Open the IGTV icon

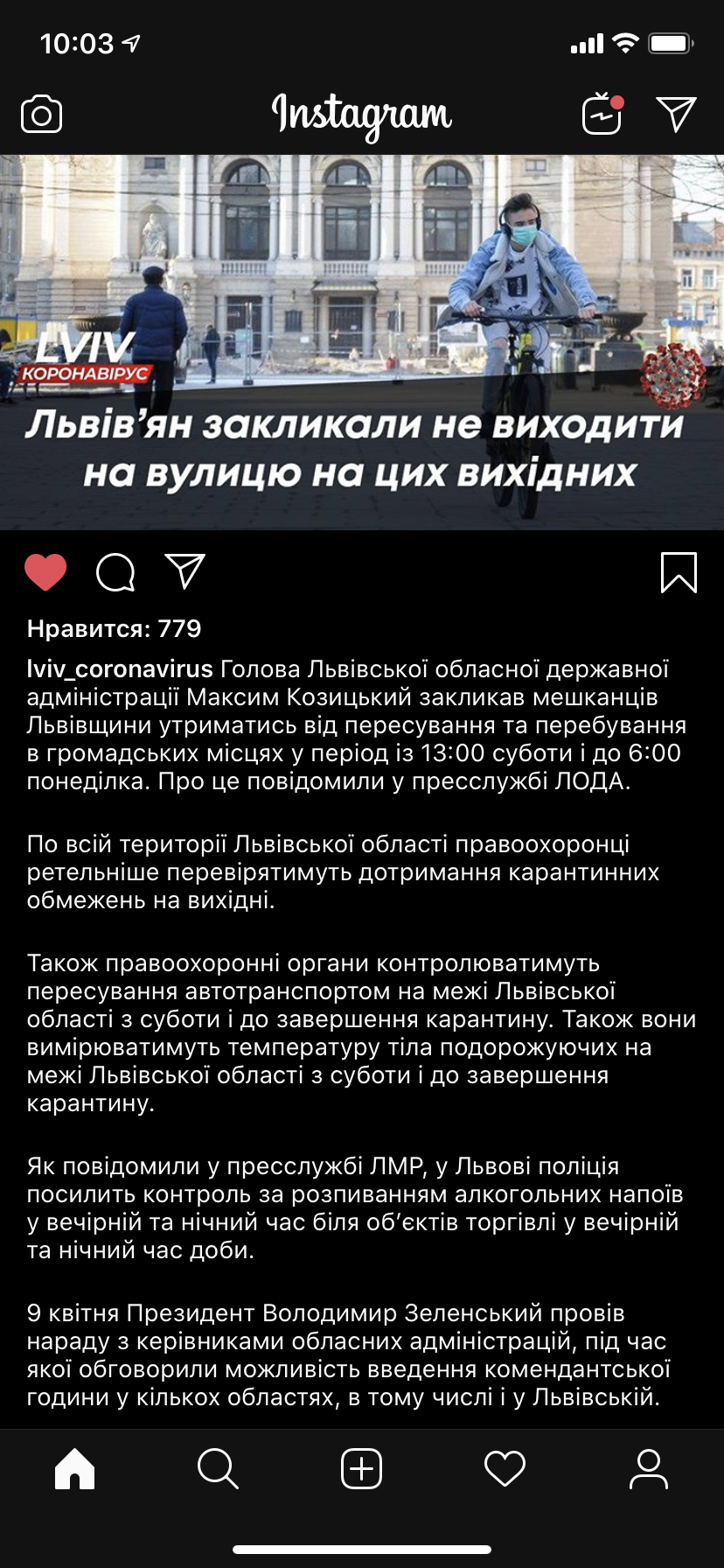pyautogui.click(x=602, y=114)
